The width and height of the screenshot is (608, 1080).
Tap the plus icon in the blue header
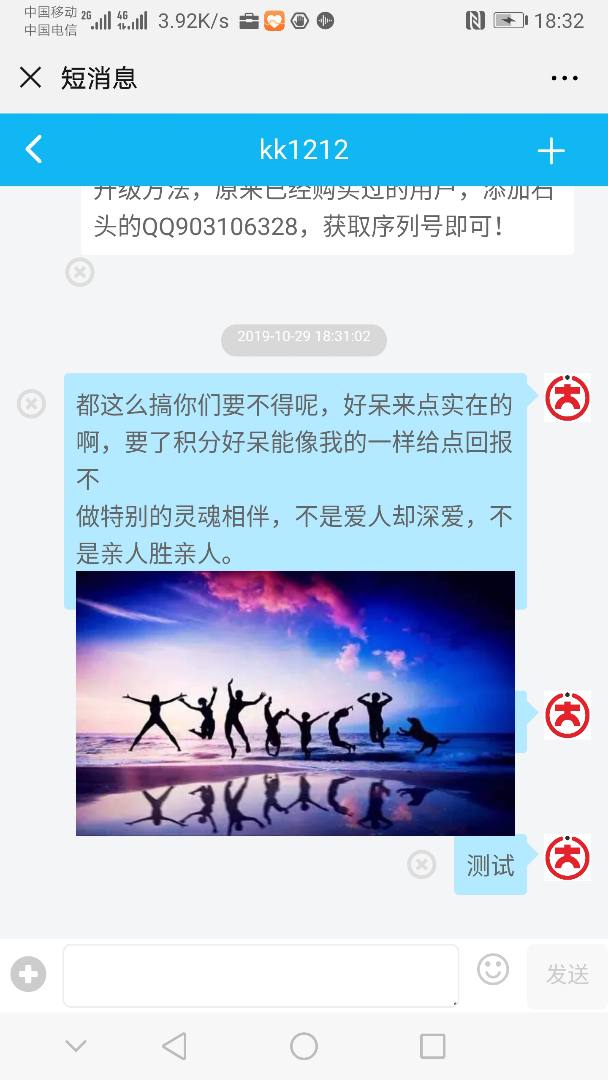[x=551, y=150]
